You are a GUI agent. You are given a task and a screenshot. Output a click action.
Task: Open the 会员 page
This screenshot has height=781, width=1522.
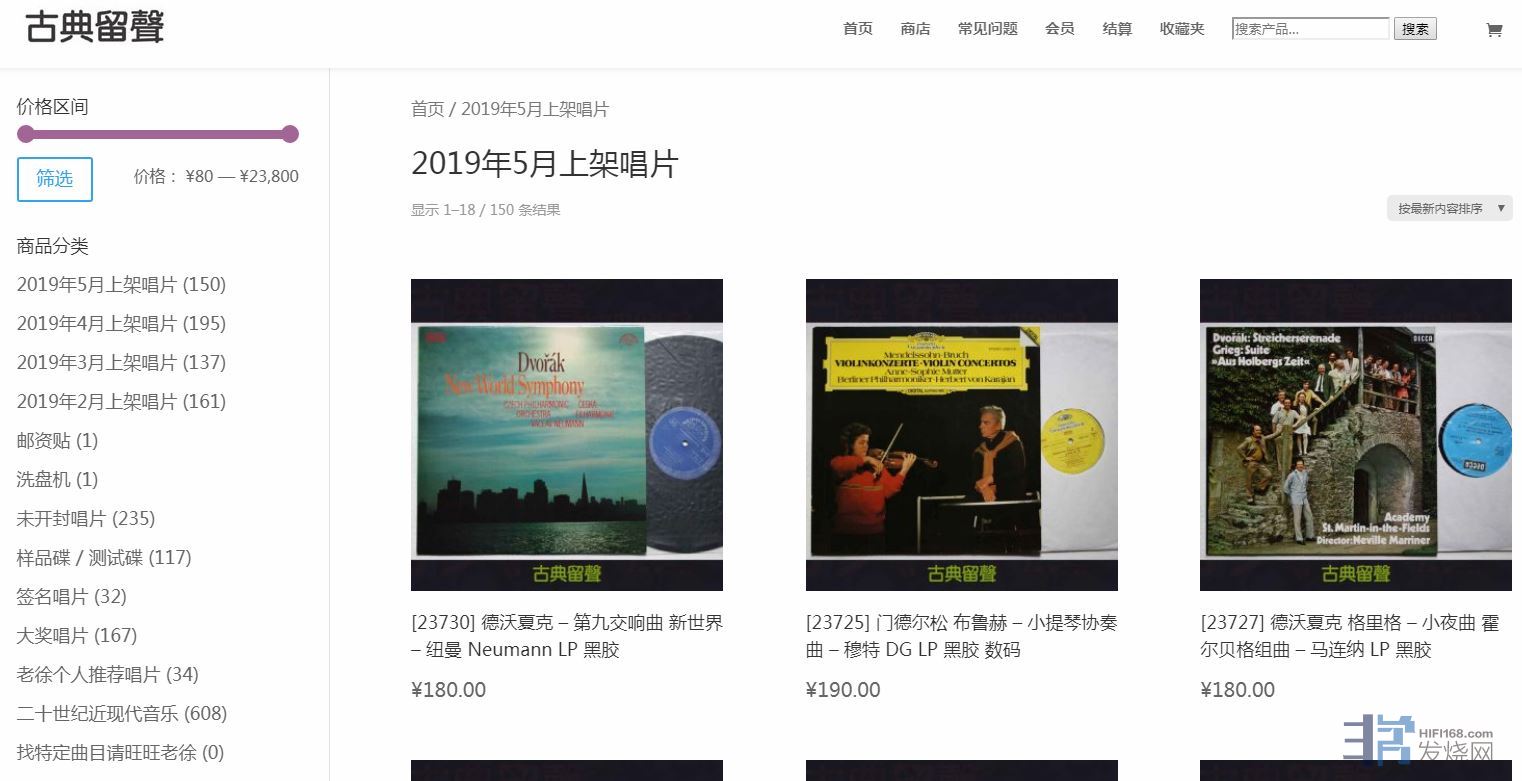(1059, 29)
